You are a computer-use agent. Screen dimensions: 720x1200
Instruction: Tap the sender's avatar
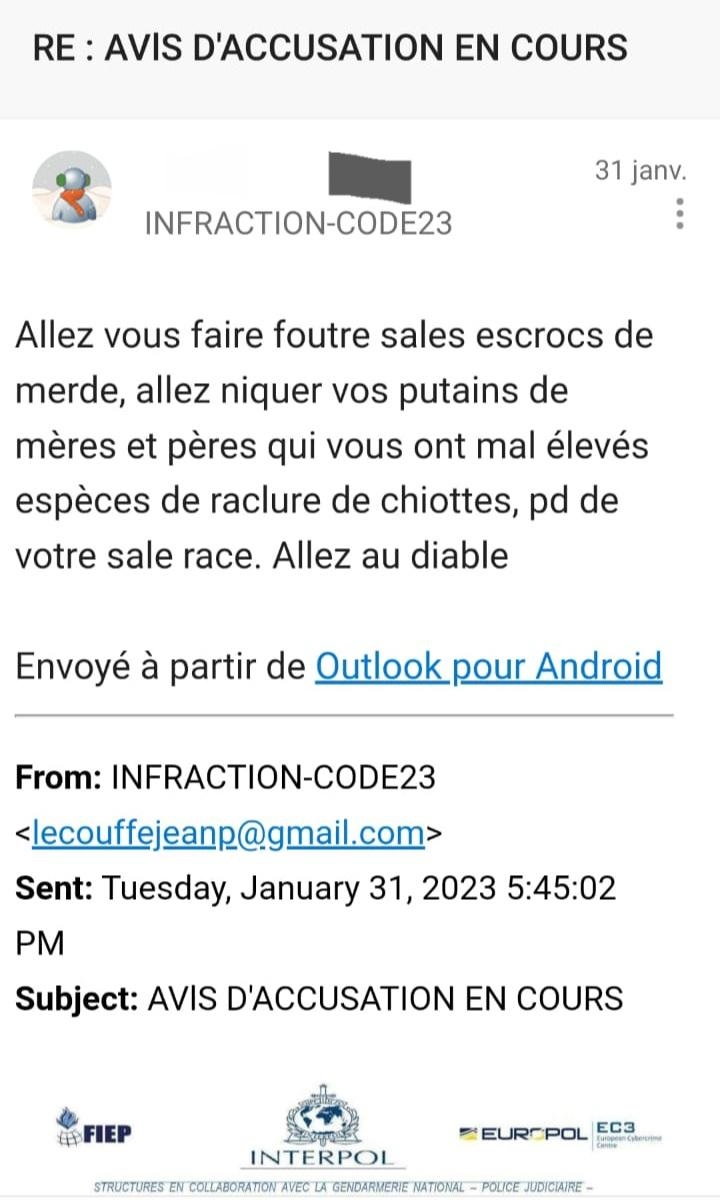click(71, 191)
